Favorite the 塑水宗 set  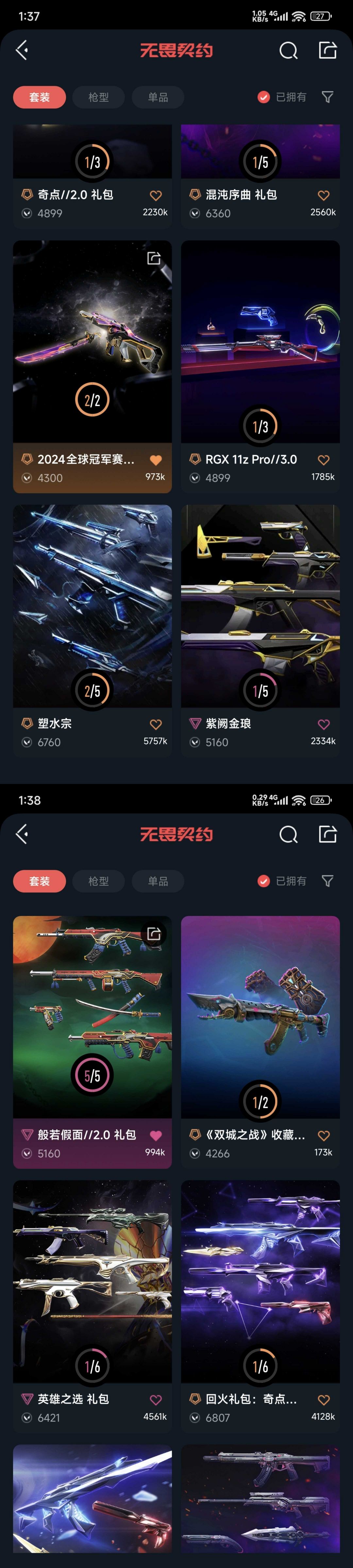coord(156,724)
